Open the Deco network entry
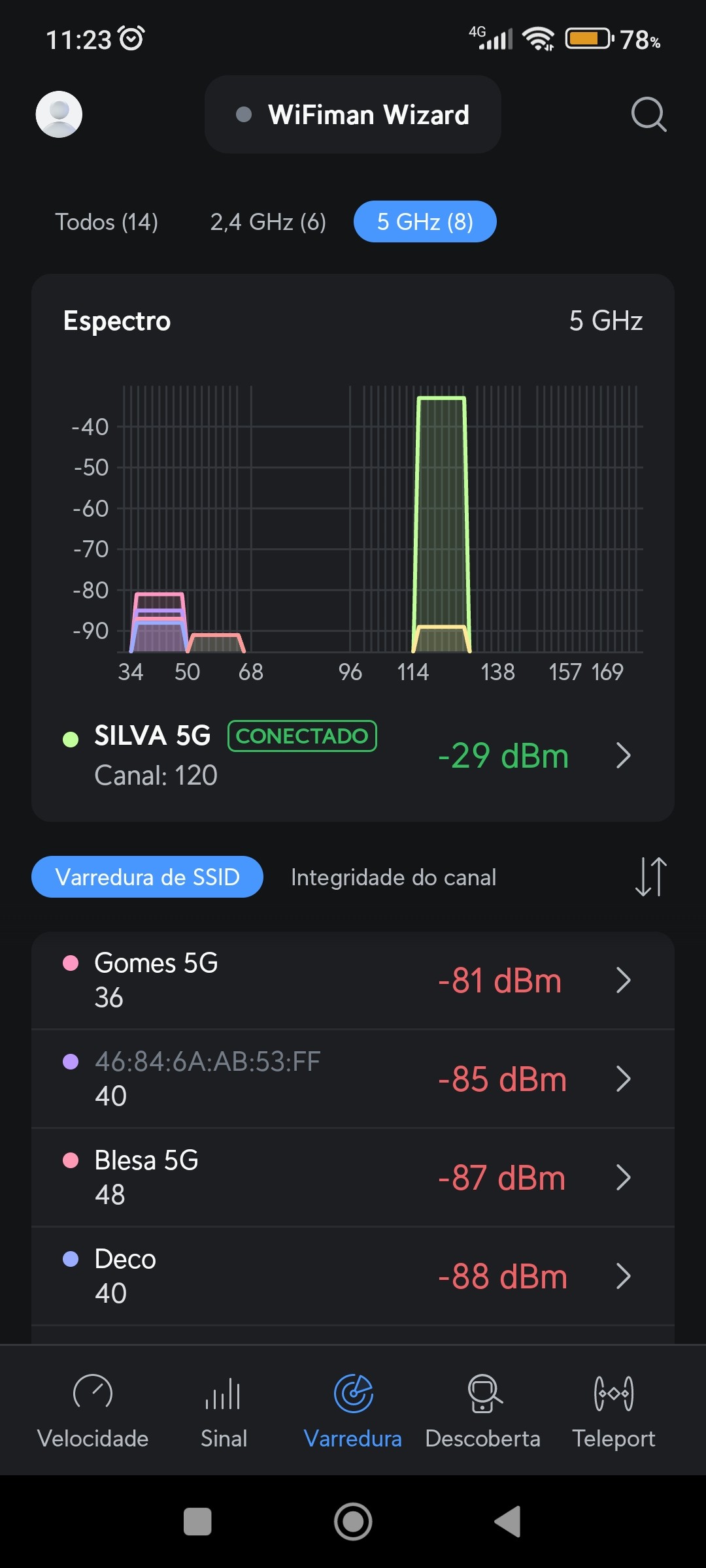 [x=353, y=1276]
